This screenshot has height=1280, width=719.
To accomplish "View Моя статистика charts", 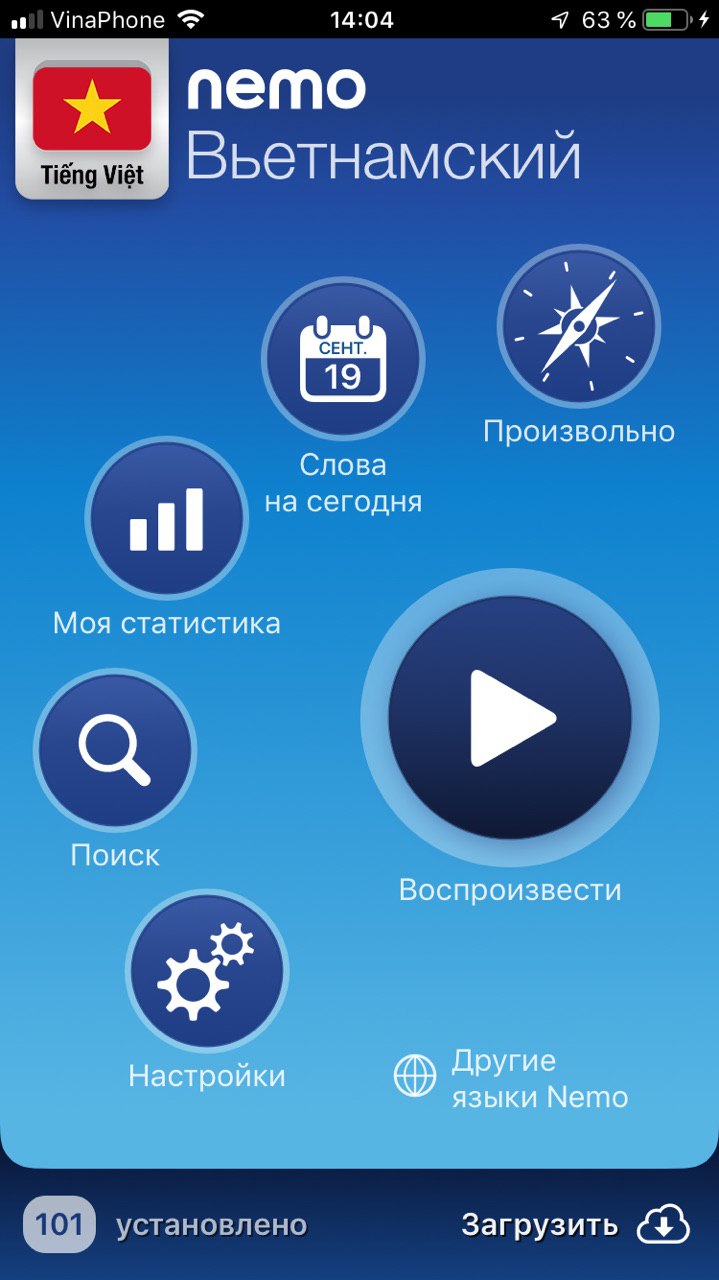I will 166,518.
